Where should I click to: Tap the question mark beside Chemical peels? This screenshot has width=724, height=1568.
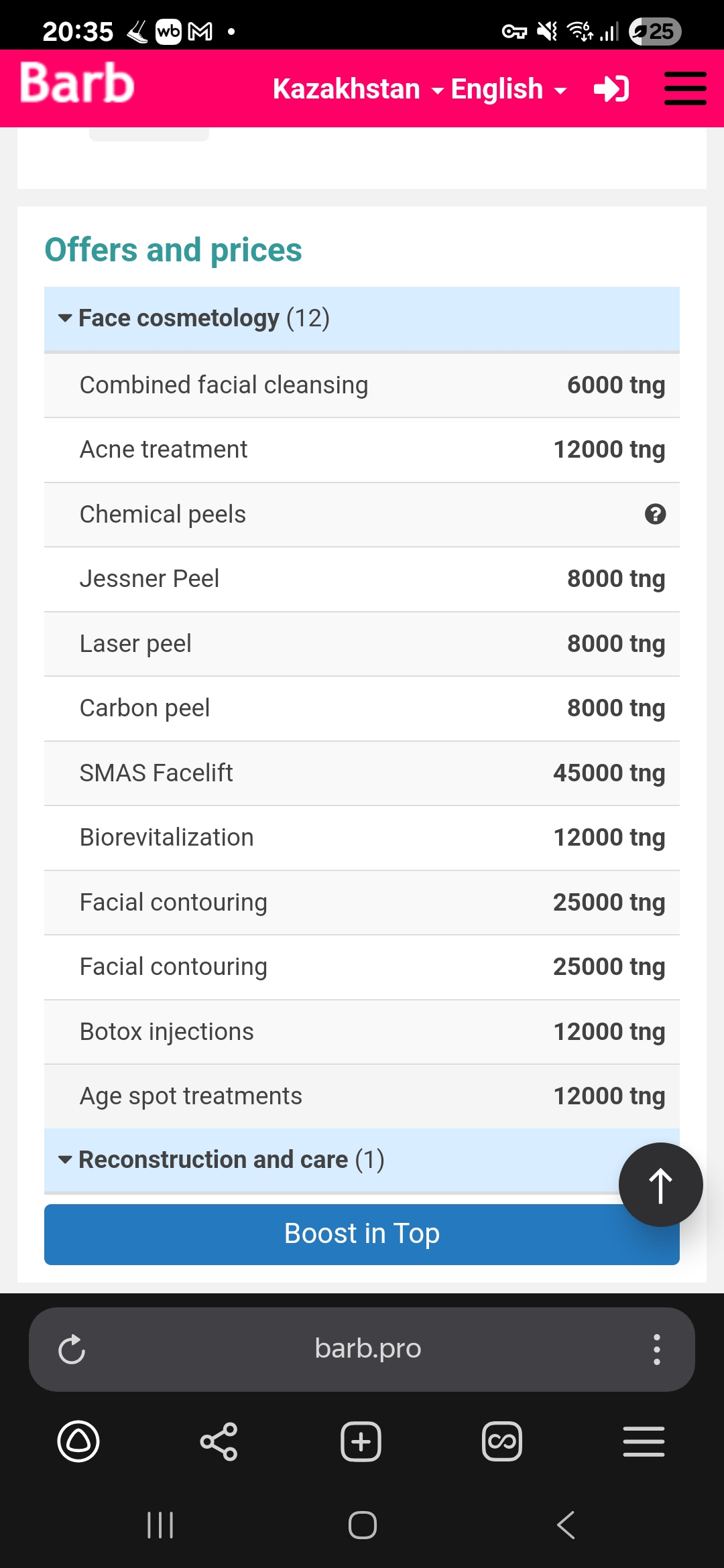(x=655, y=514)
